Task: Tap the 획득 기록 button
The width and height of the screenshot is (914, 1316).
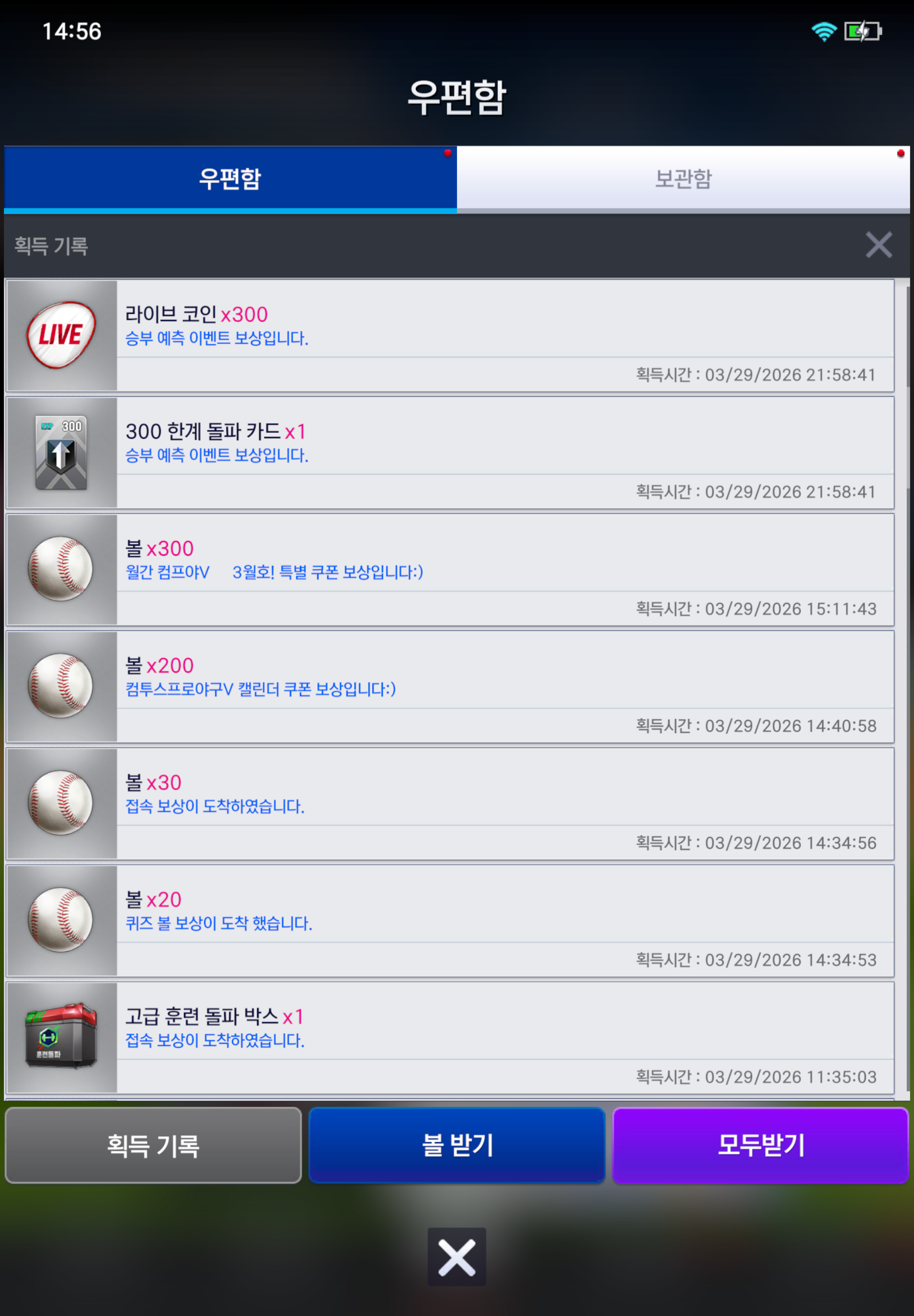Action: pyautogui.click(x=153, y=1146)
